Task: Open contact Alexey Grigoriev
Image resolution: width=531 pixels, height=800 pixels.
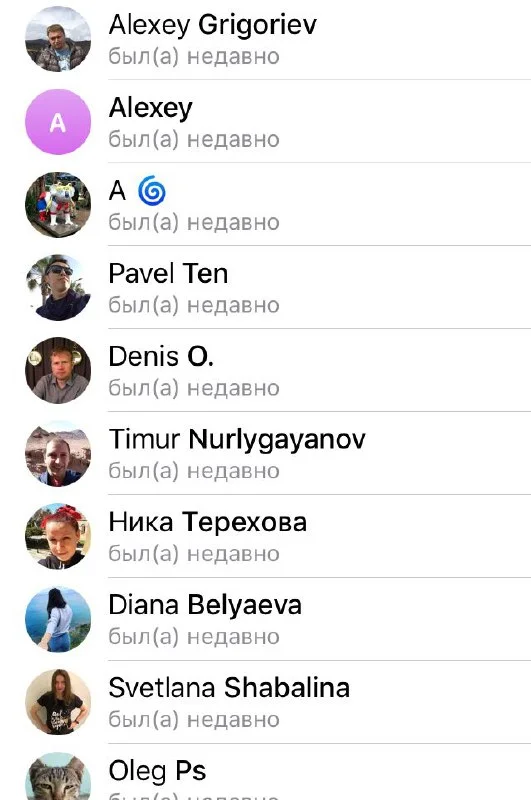Action: pyautogui.click(x=265, y=39)
